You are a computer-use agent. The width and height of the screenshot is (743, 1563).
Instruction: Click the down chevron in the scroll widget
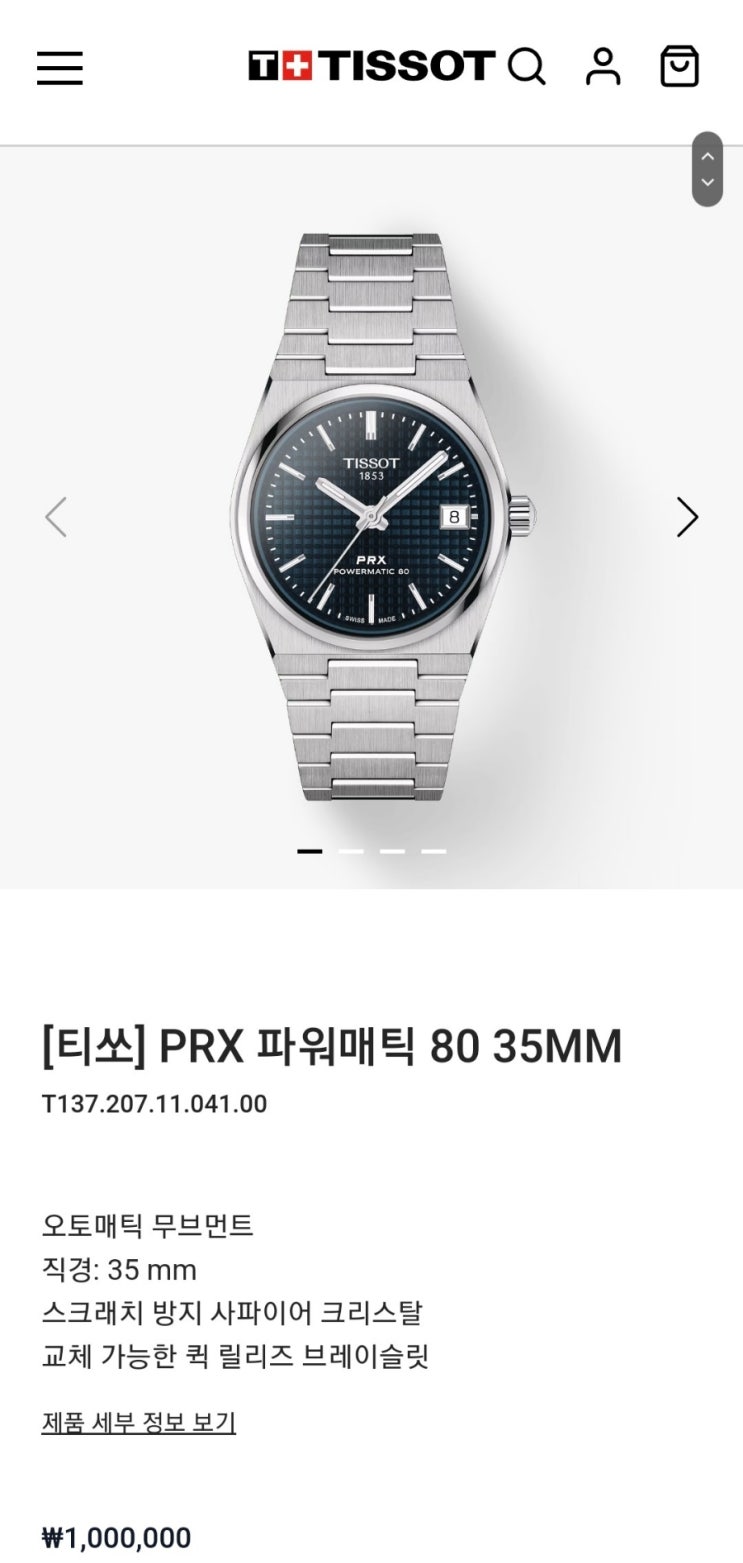(708, 183)
